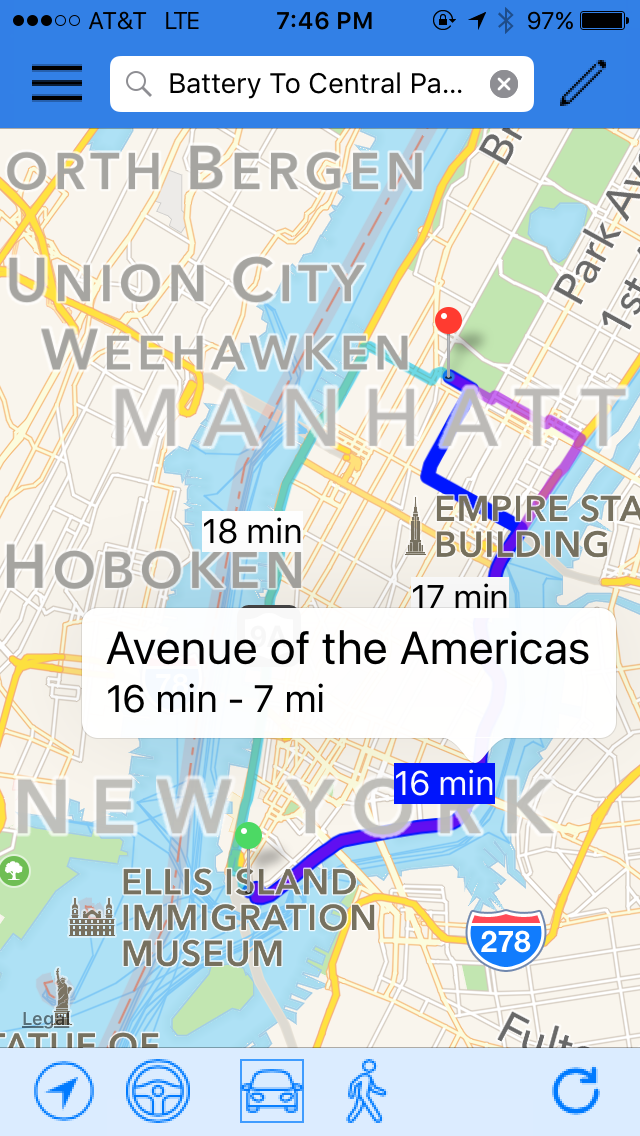This screenshot has width=640, height=1136.
Task: Select the 17 min alternate route
Action: tap(460, 596)
